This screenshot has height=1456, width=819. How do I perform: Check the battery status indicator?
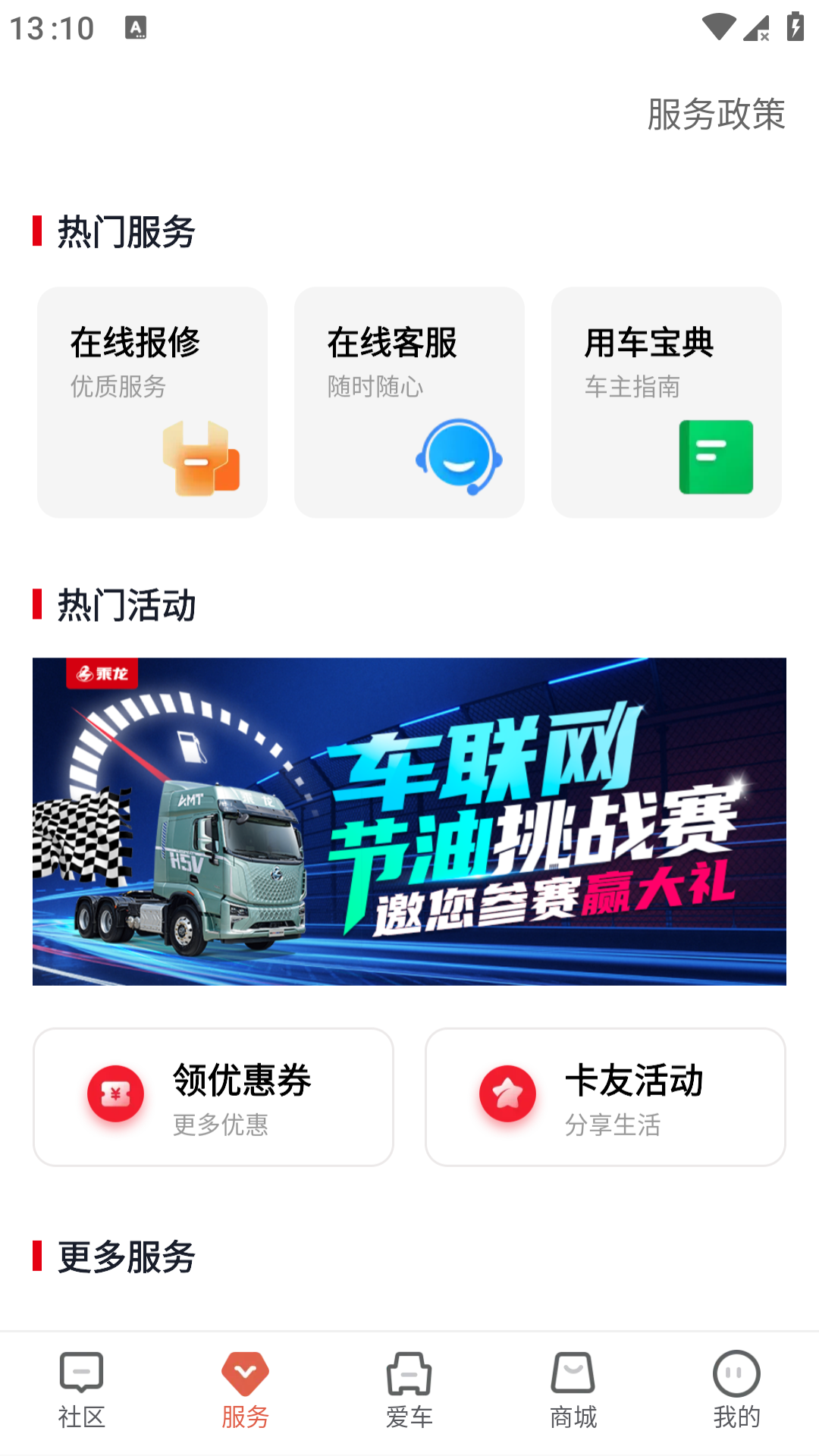coord(794,25)
